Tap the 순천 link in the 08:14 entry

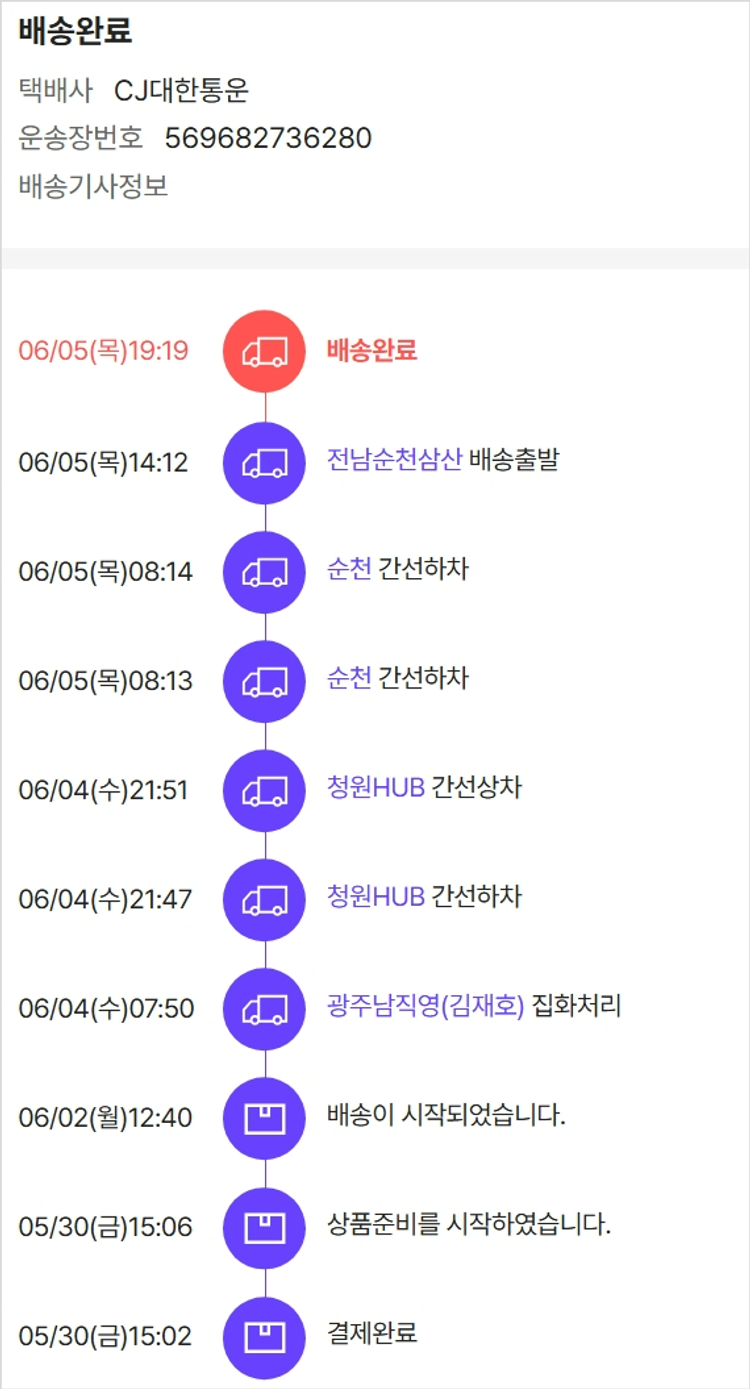coord(349,570)
